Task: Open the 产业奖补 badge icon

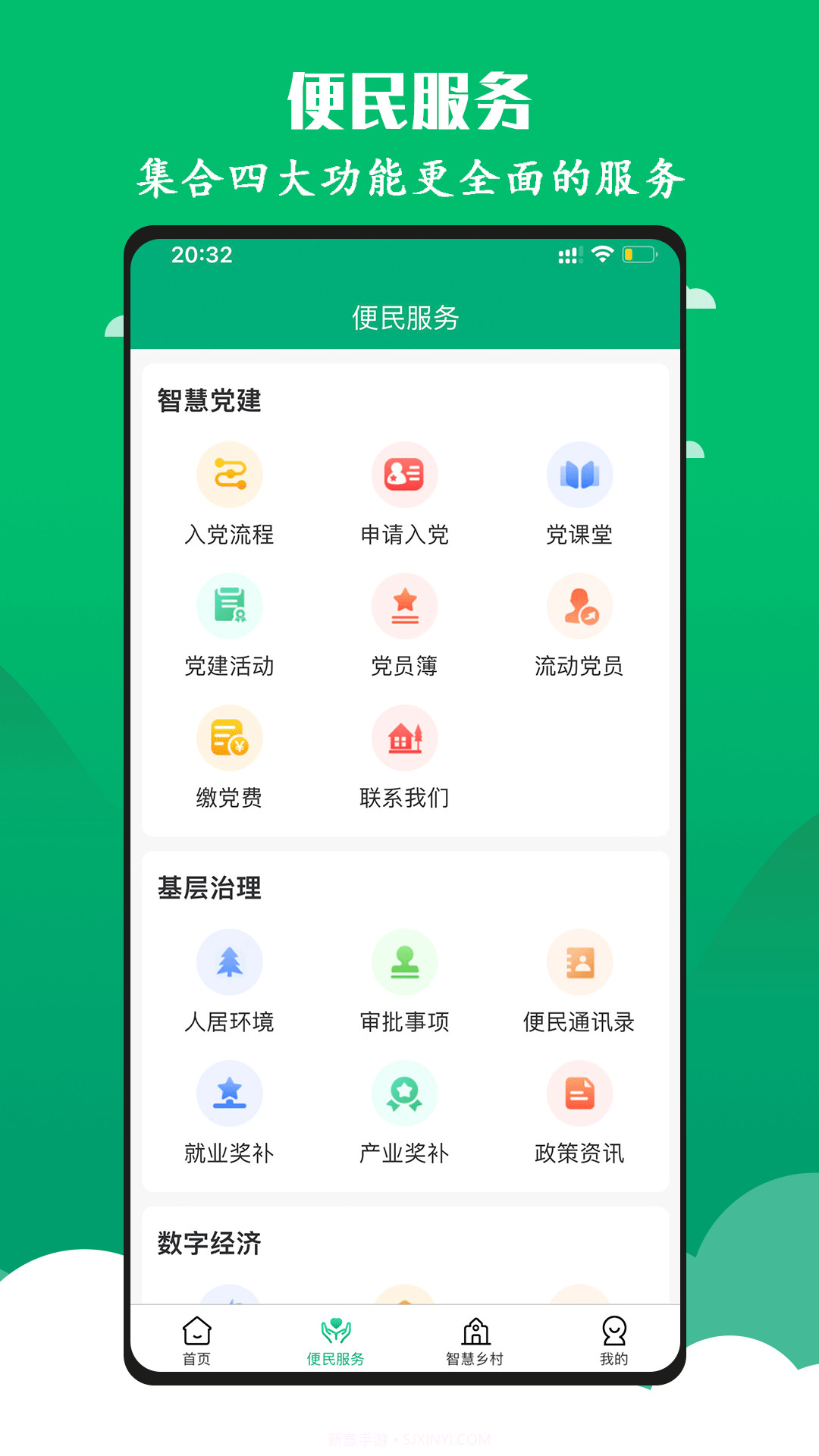Action: (x=405, y=1093)
